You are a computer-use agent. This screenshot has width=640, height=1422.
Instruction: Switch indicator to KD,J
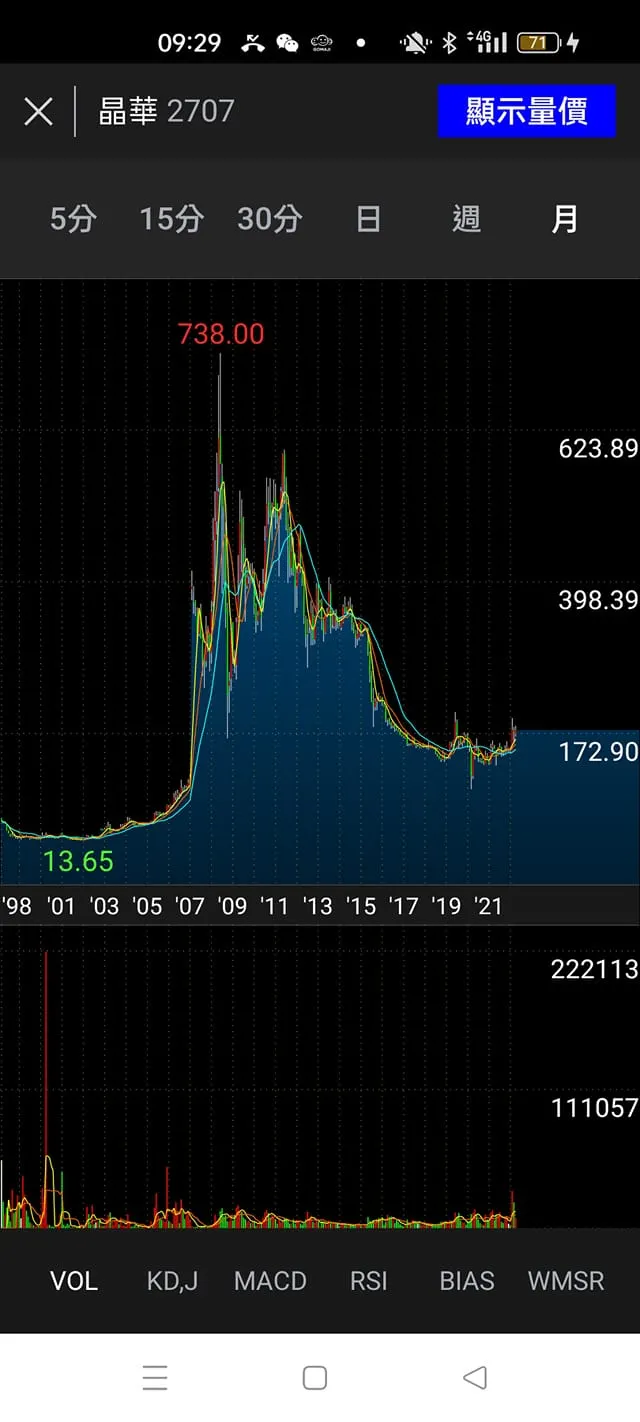point(172,1281)
